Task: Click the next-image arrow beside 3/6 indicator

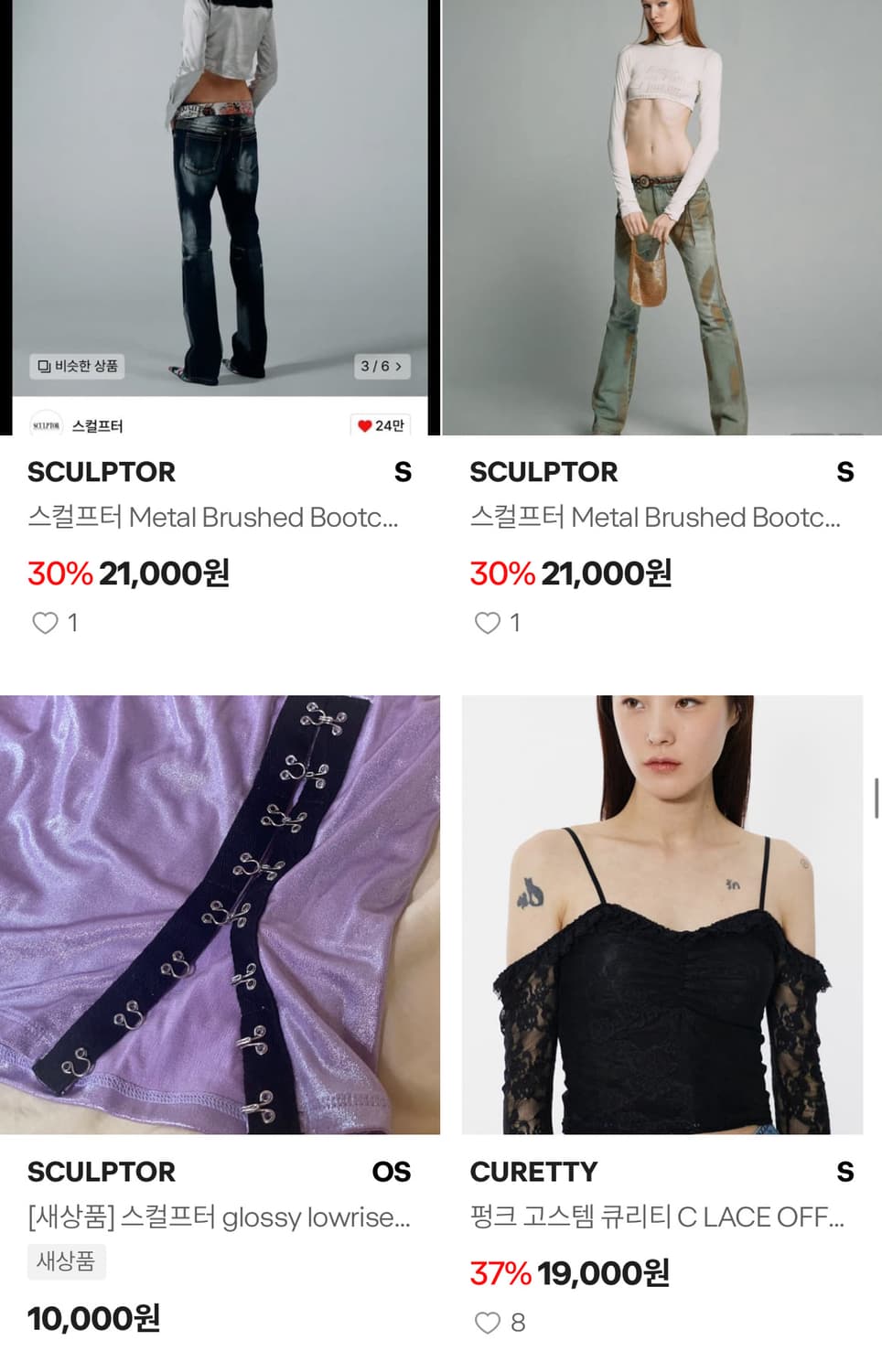Action: coord(401,367)
